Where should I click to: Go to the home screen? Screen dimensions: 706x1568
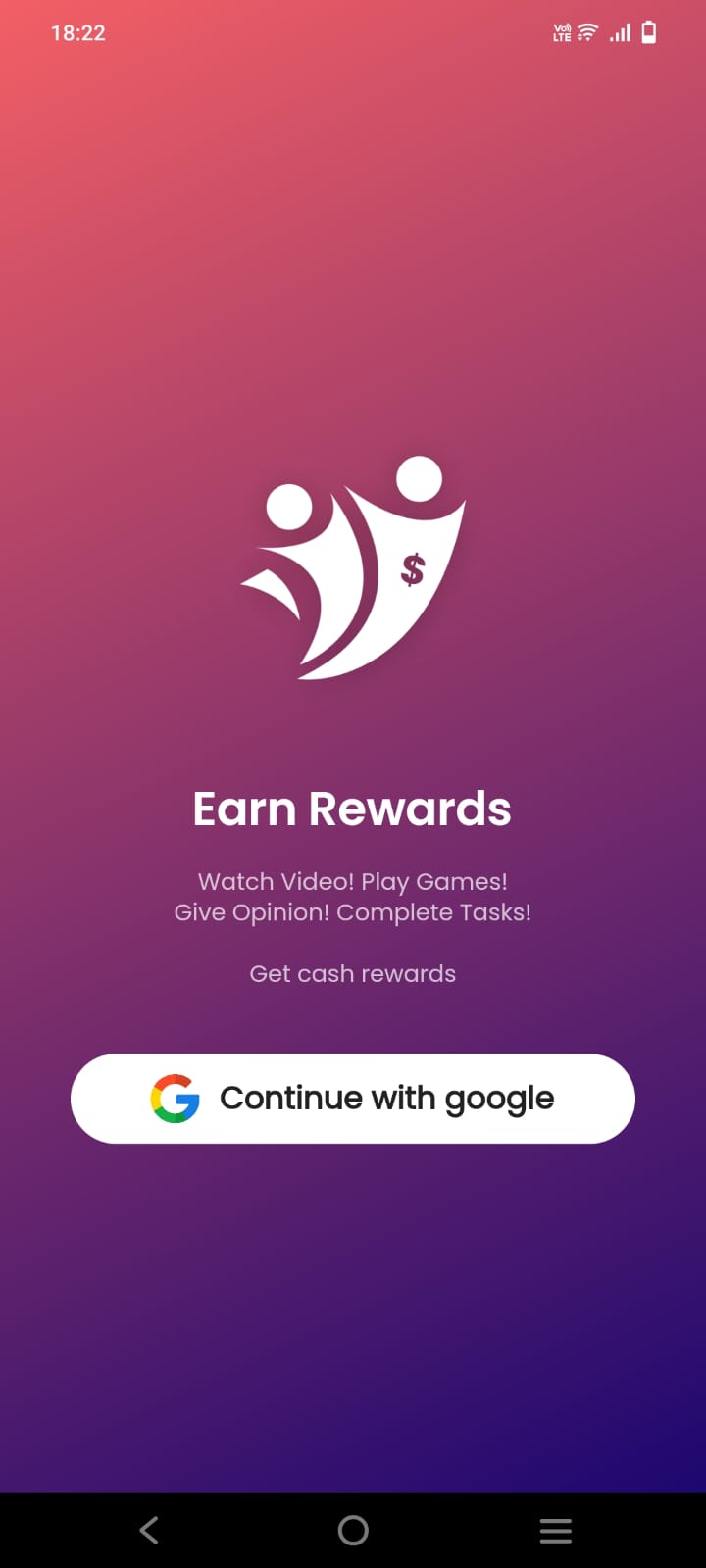click(x=353, y=1530)
